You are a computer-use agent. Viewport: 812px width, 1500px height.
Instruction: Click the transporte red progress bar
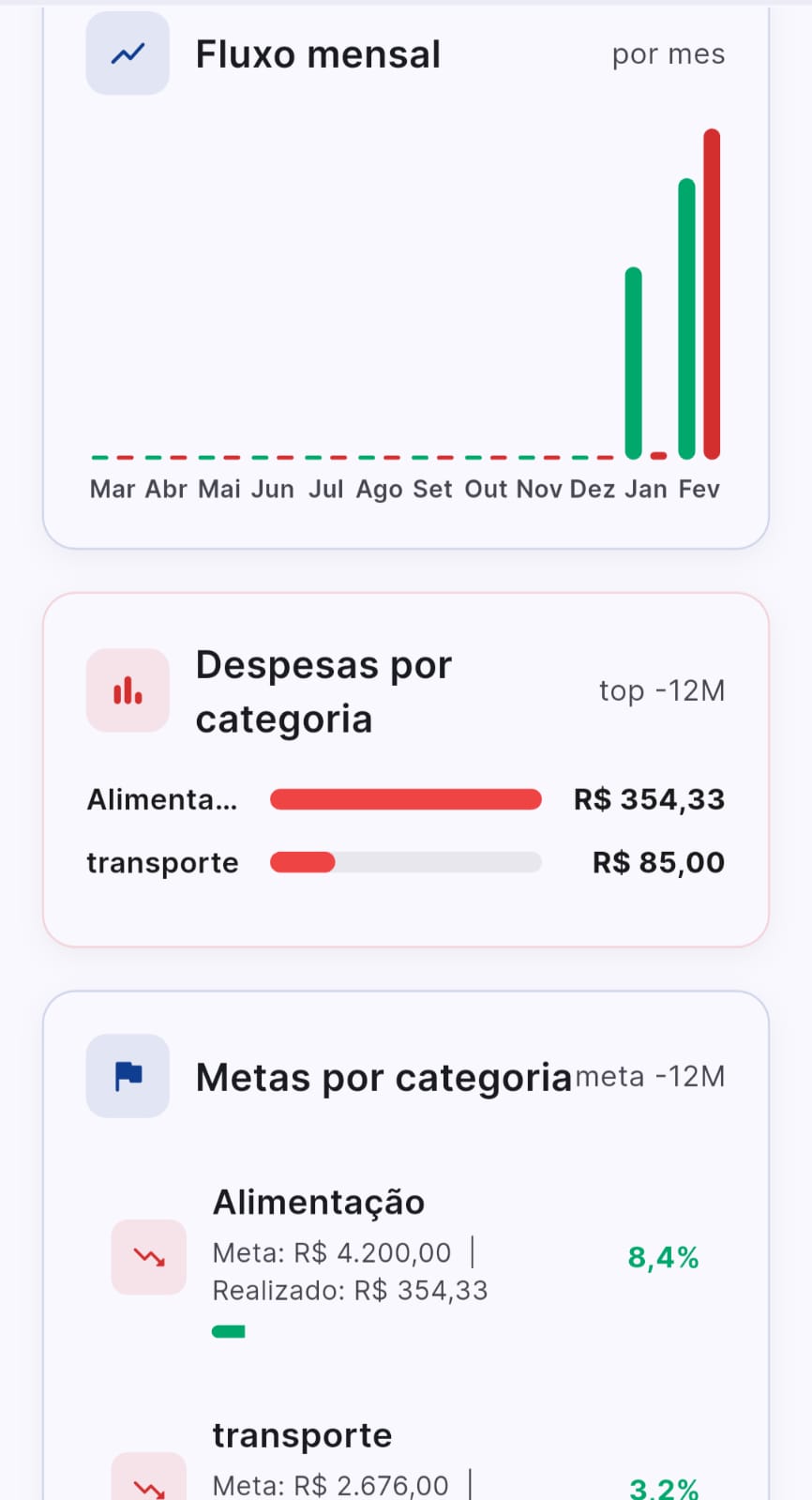click(x=302, y=861)
